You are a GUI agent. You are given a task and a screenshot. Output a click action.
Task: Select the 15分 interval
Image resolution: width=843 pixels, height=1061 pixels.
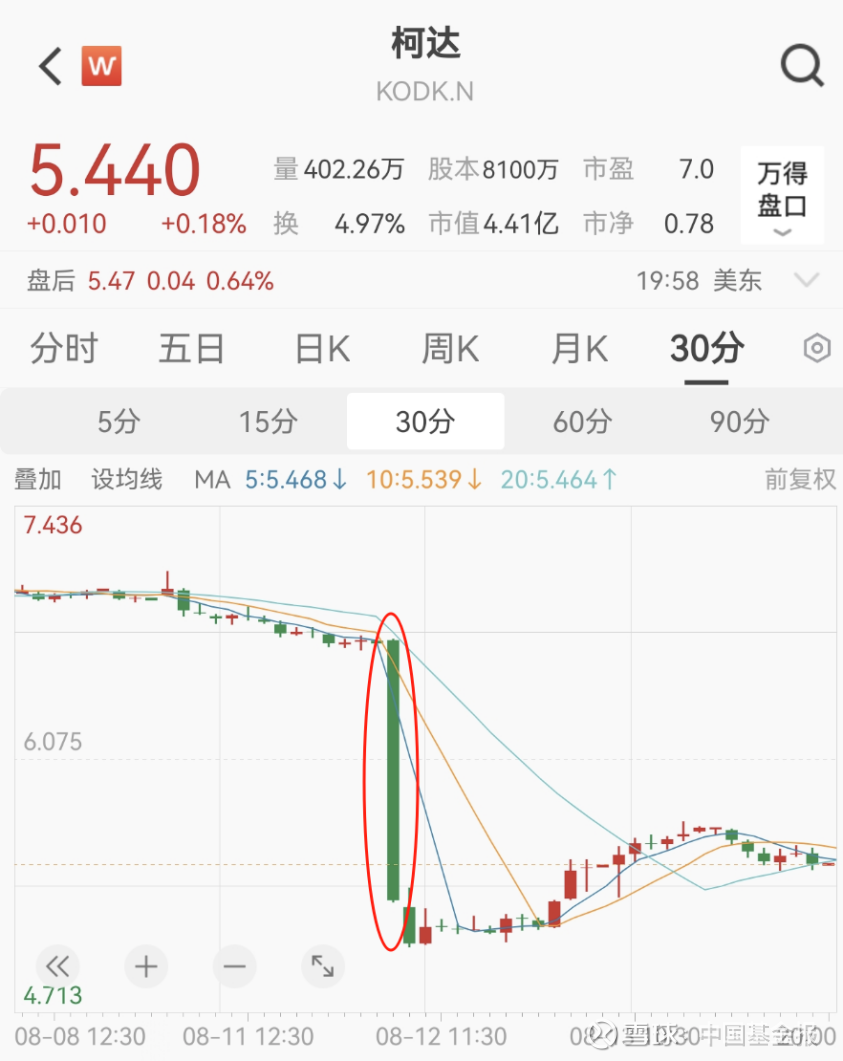[x=269, y=422]
